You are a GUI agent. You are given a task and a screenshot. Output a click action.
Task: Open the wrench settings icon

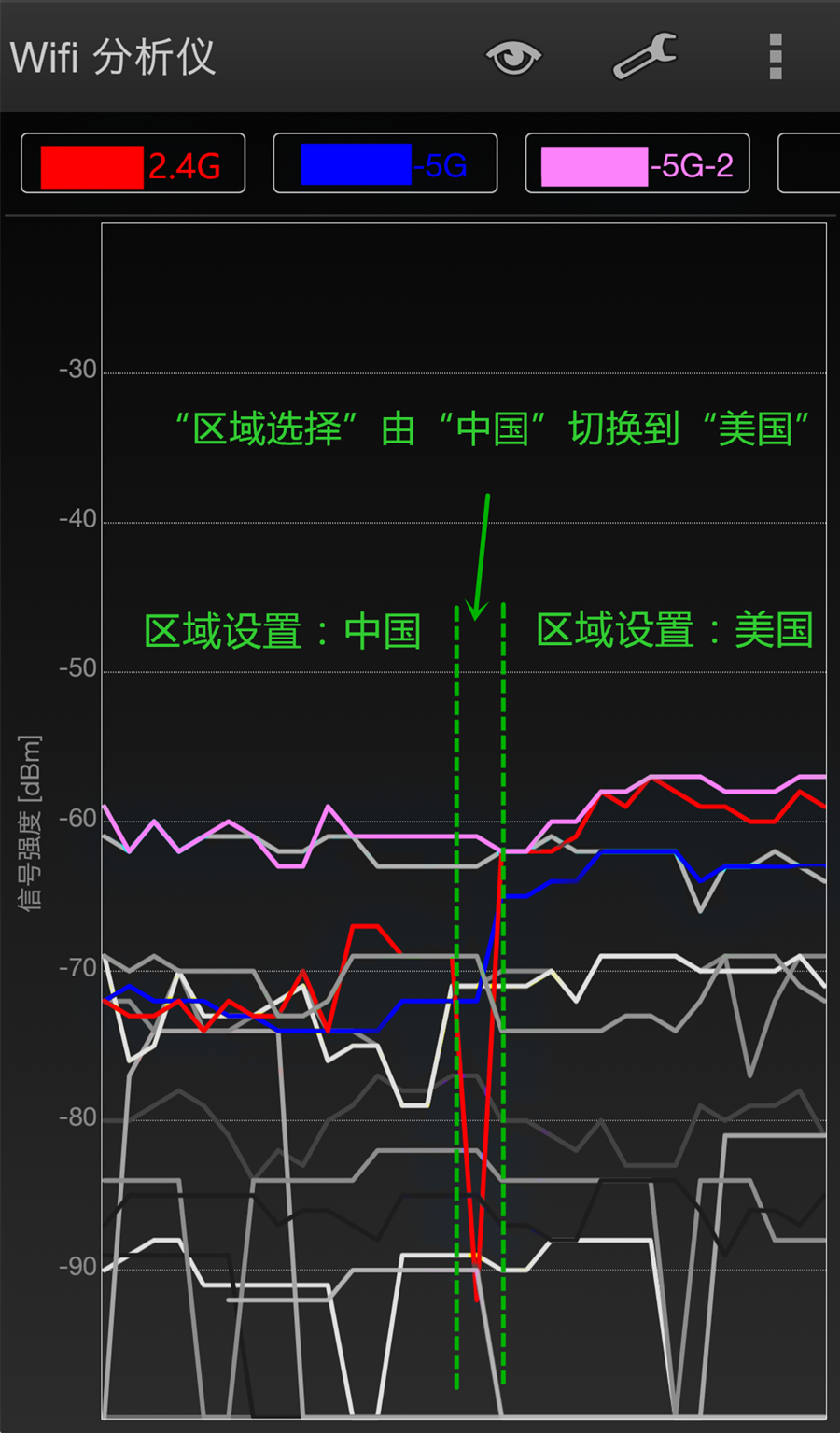pos(644,56)
